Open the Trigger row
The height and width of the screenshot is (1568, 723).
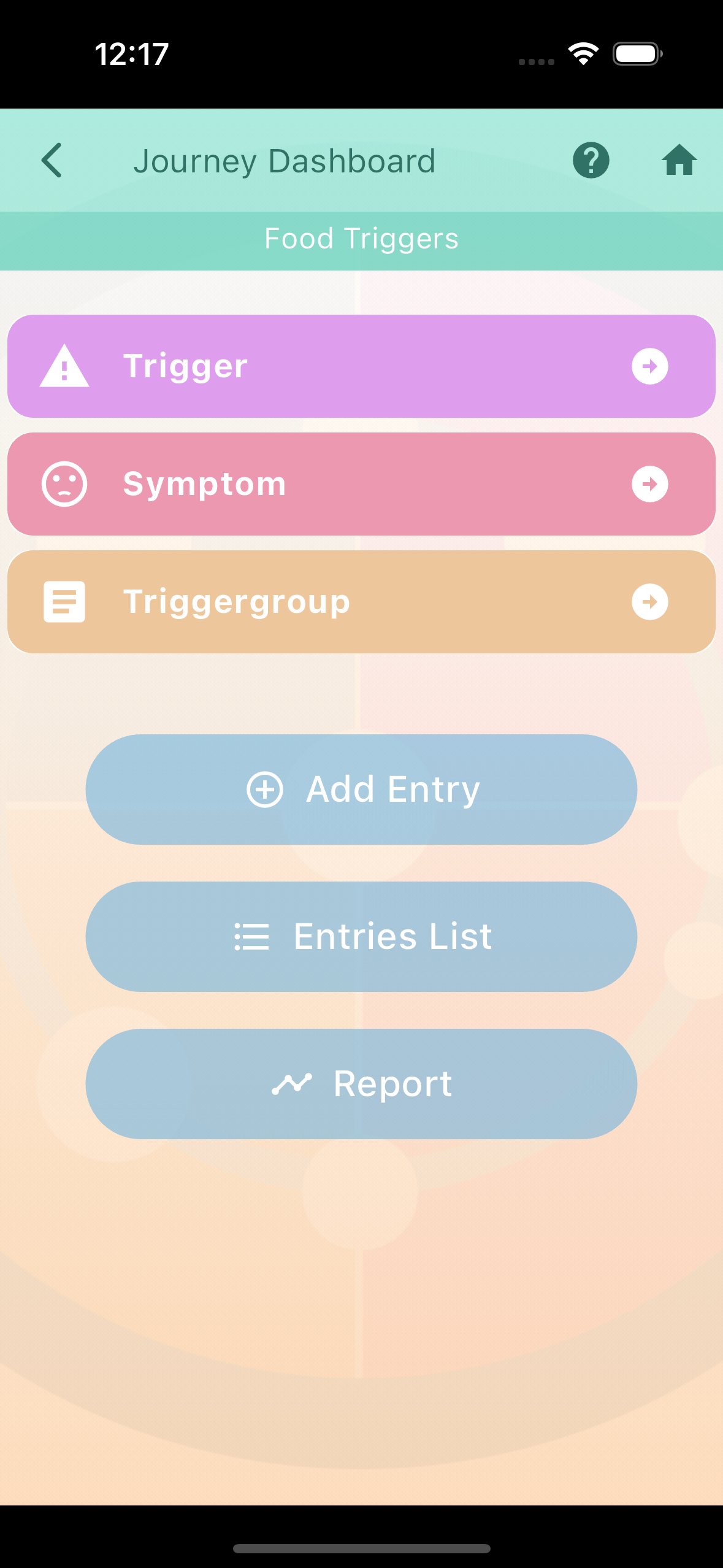coord(361,366)
